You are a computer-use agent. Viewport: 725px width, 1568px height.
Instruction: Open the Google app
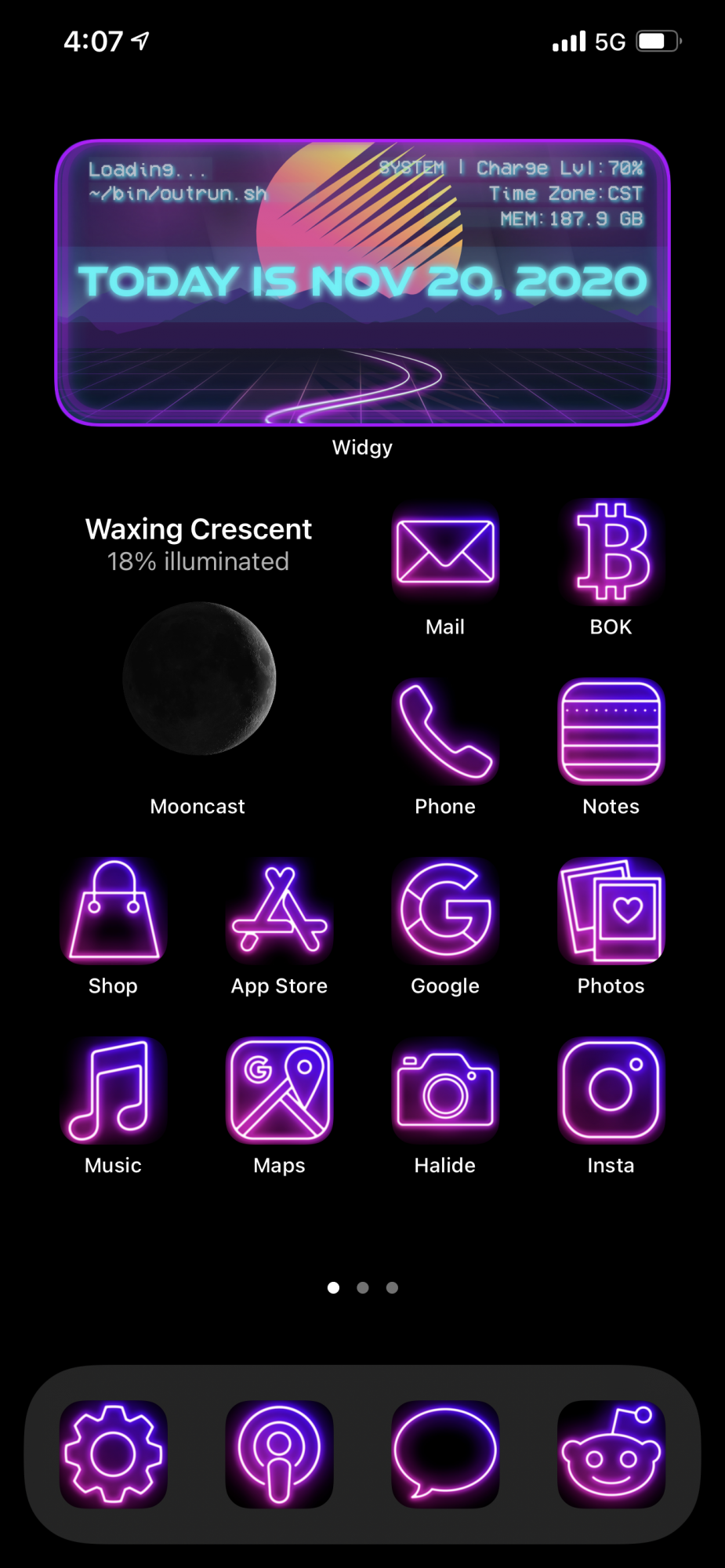[445, 911]
